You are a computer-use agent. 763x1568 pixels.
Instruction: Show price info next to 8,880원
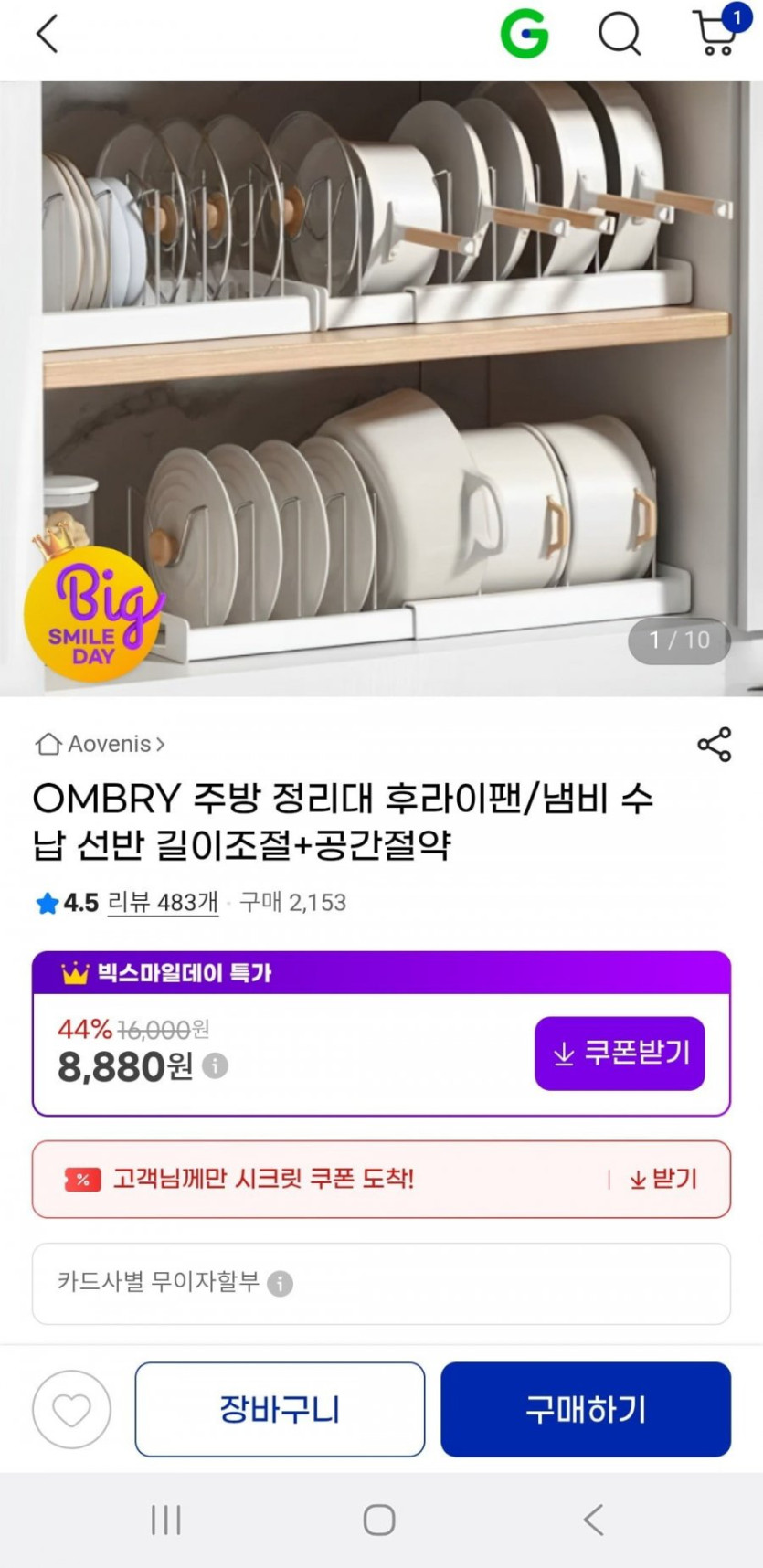pyautogui.click(x=215, y=1065)
